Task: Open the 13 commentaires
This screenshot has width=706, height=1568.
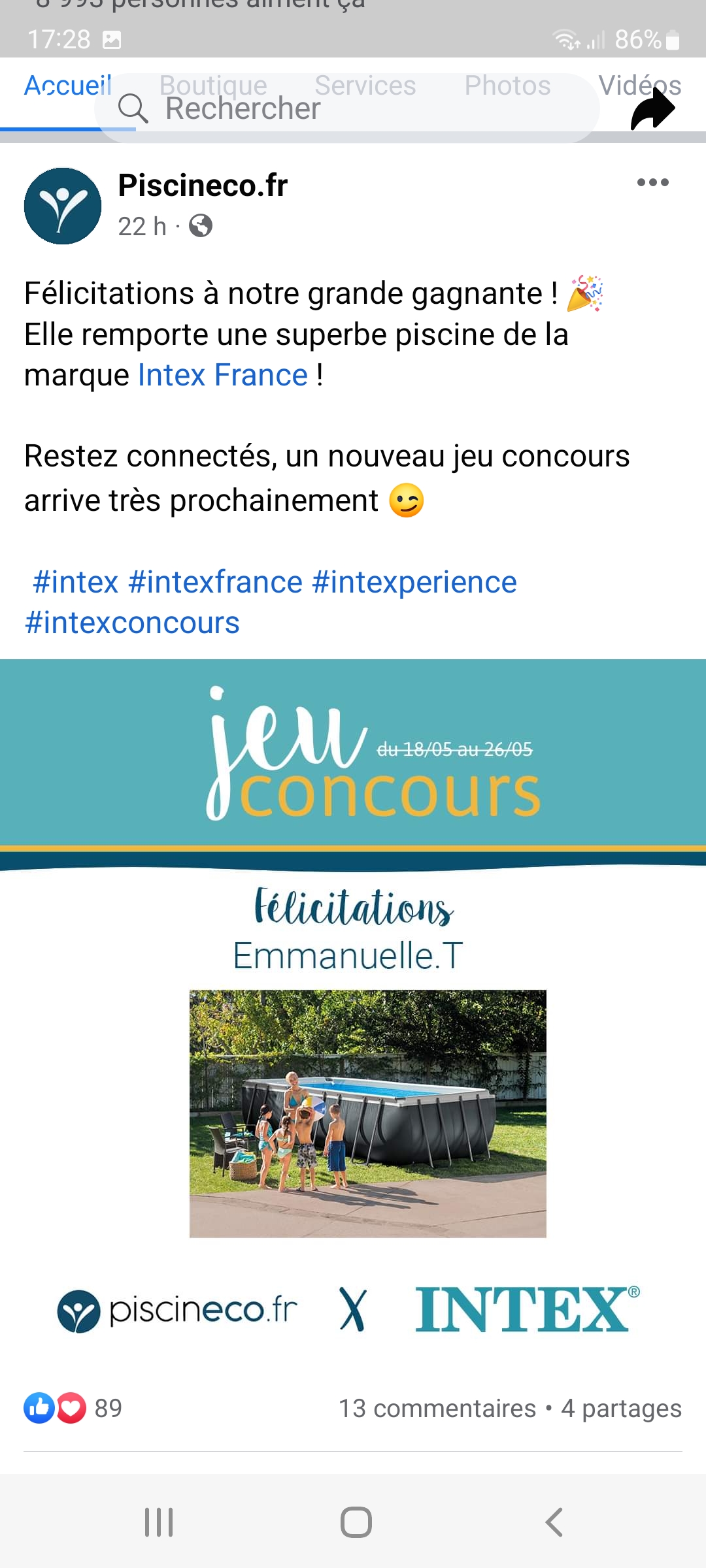Action: point(437,1409)
